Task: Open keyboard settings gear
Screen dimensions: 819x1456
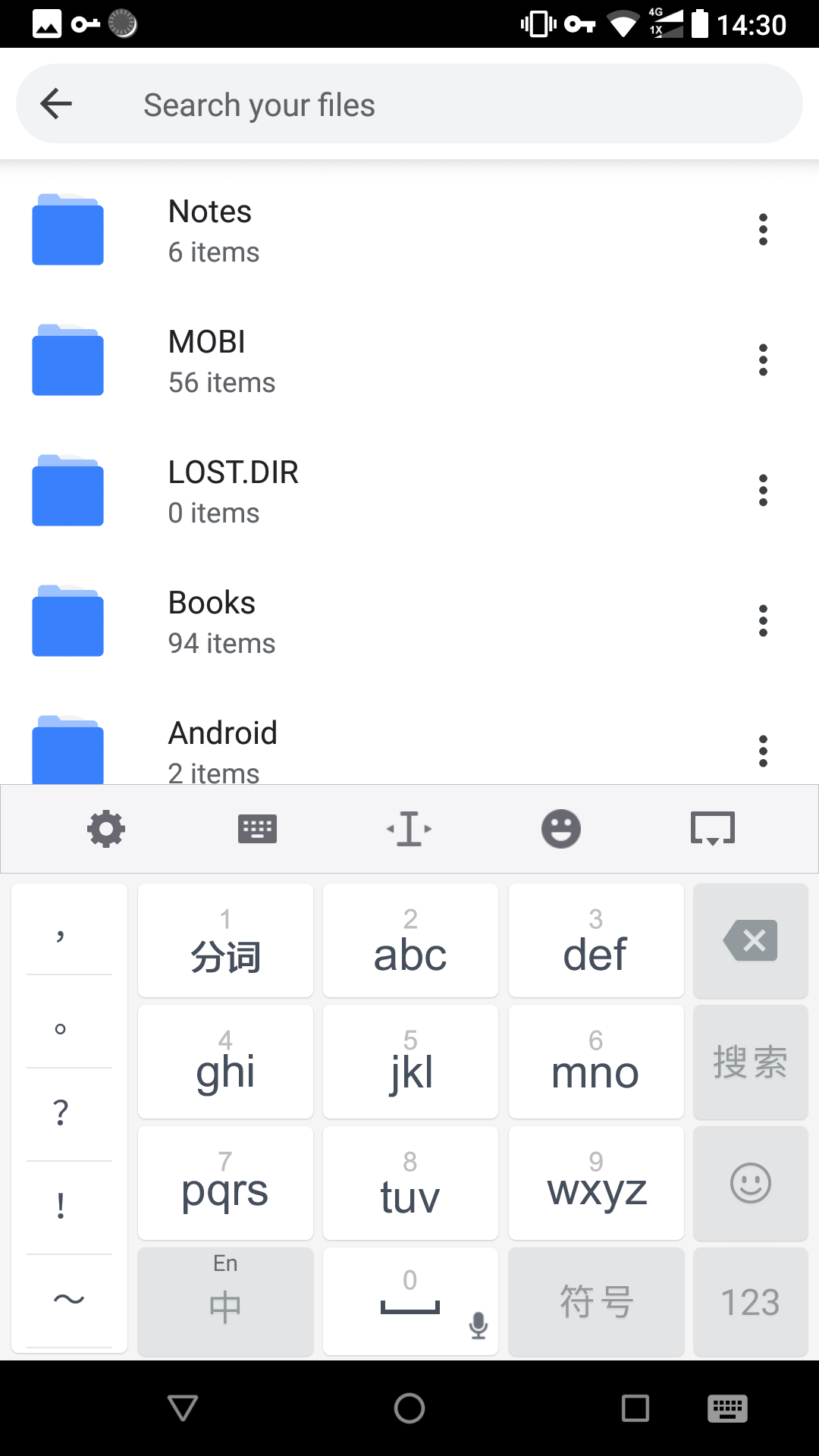Action: (106, 829)
